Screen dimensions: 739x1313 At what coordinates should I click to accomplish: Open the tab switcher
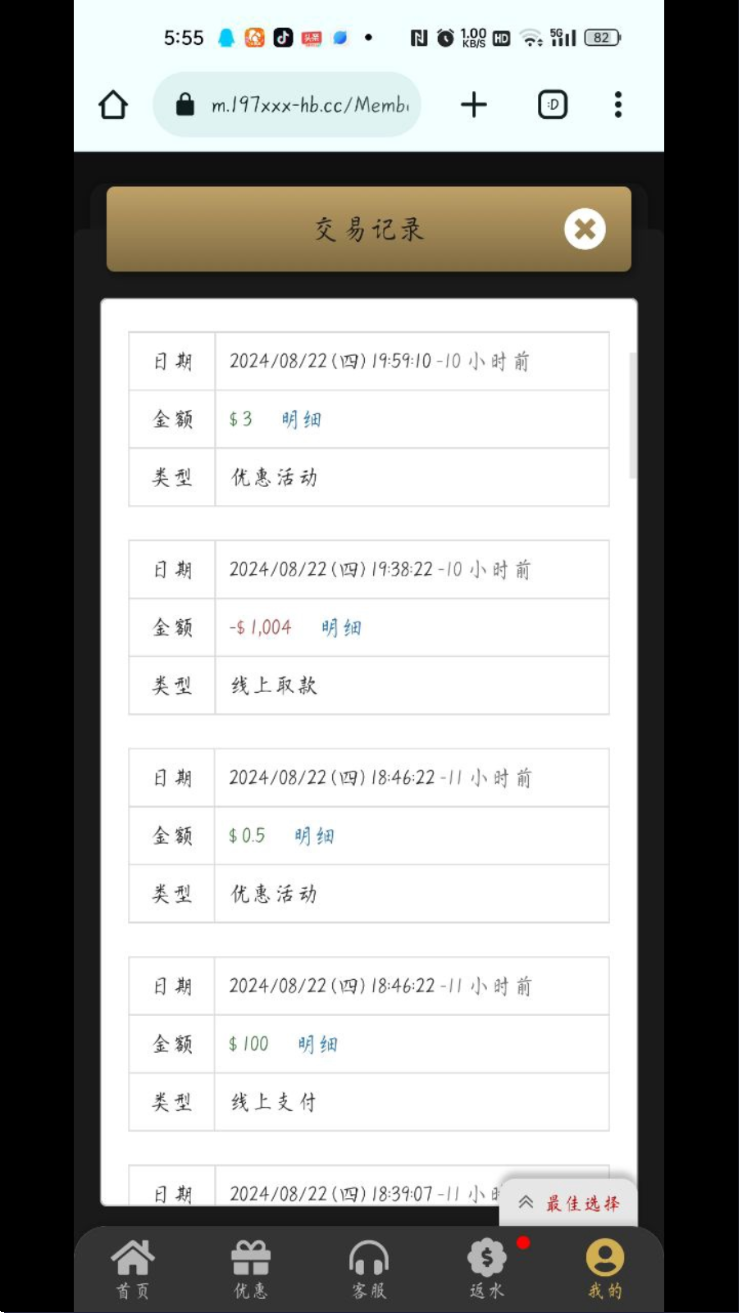[553, 105]
